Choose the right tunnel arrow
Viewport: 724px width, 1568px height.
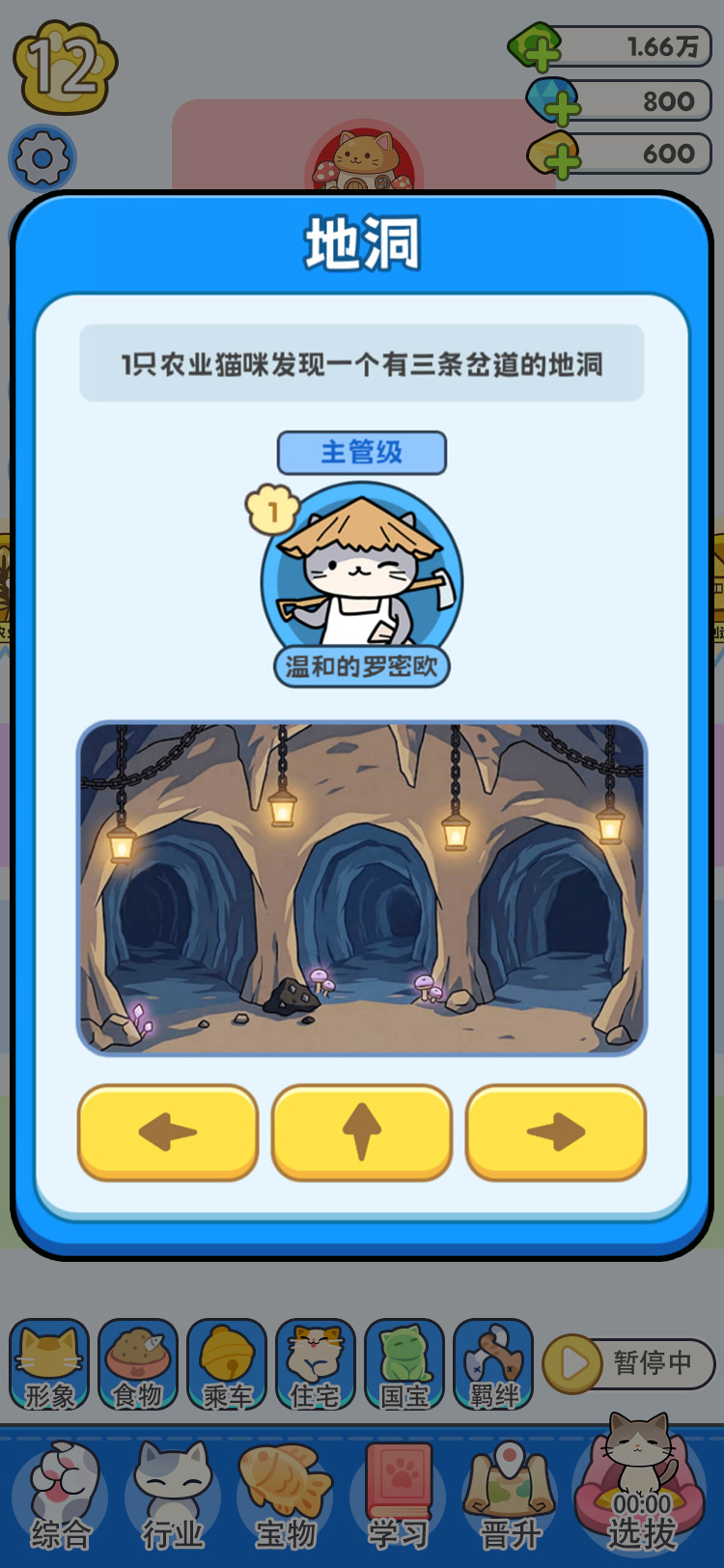click(x=556, y=1132)
